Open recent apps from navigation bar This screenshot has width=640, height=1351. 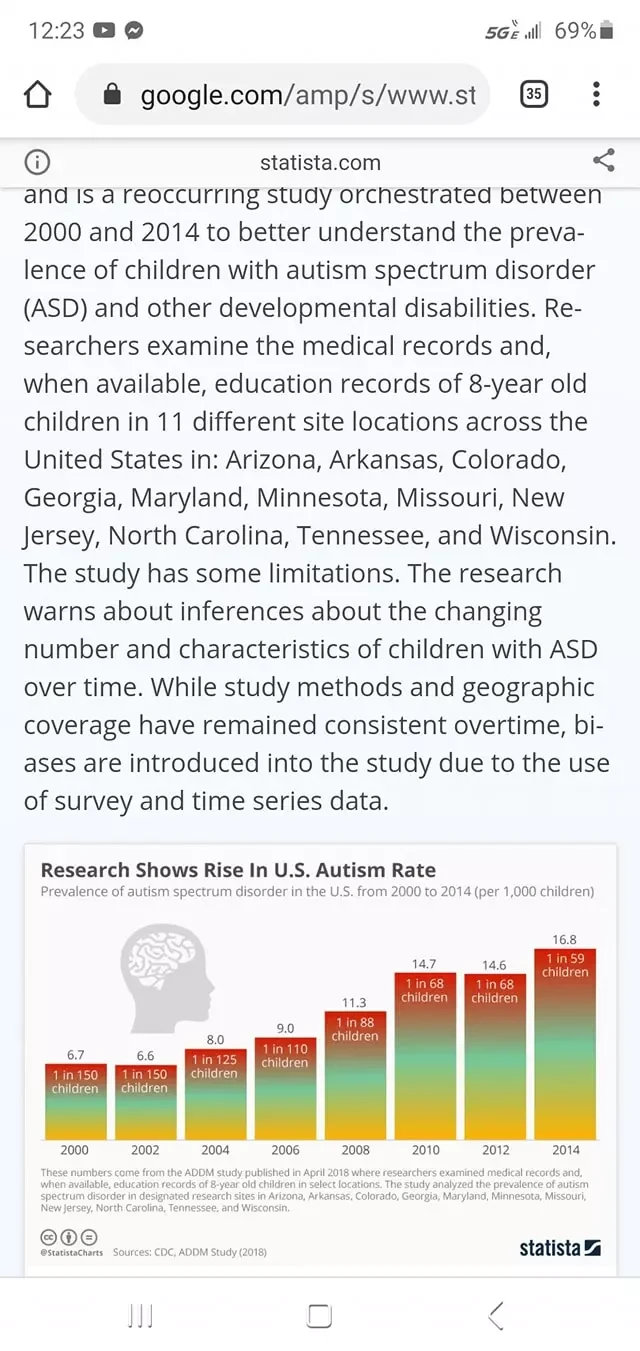tap(141, 1316)
